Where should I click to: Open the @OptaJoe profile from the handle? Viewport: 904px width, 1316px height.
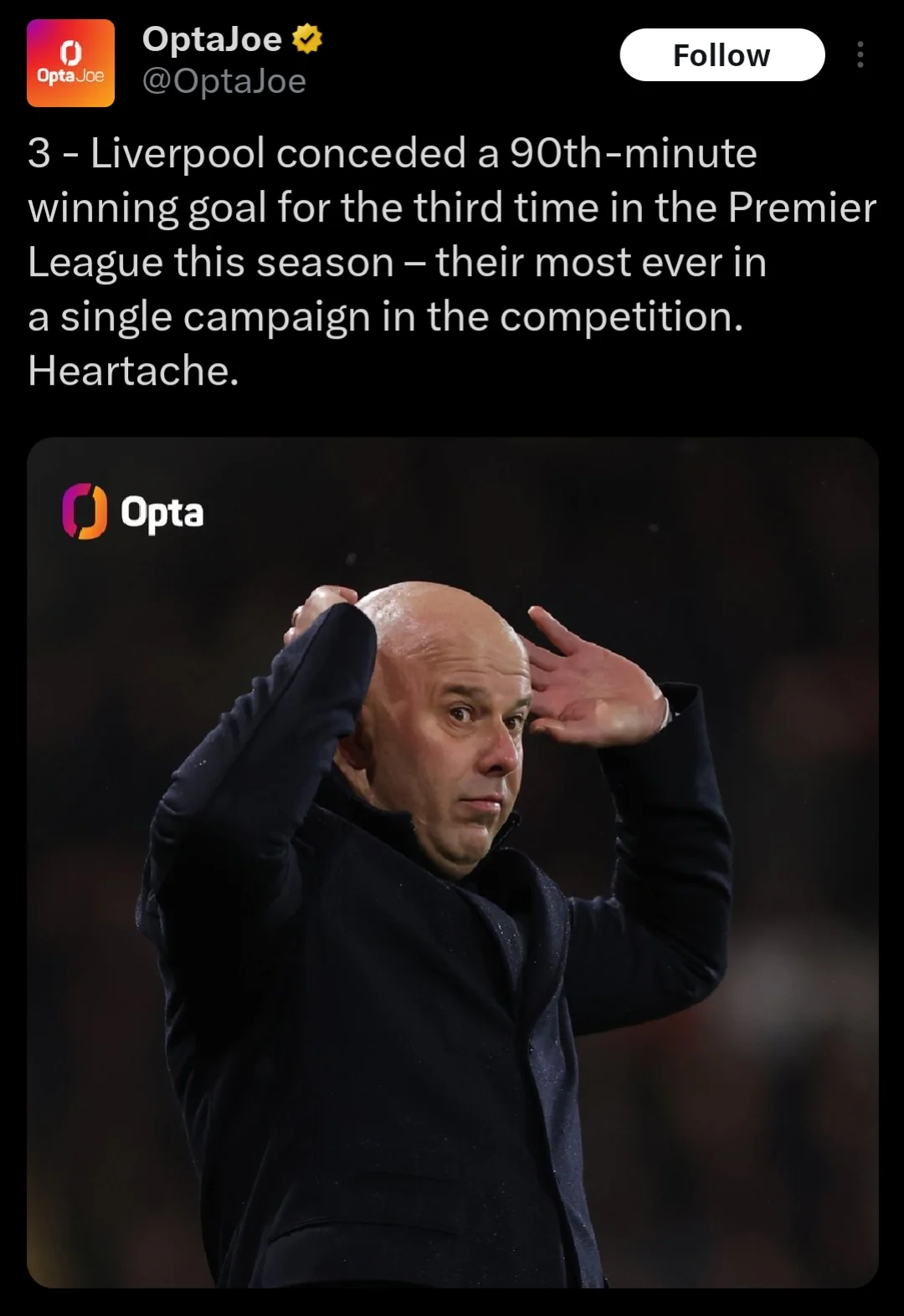[223, 81]
